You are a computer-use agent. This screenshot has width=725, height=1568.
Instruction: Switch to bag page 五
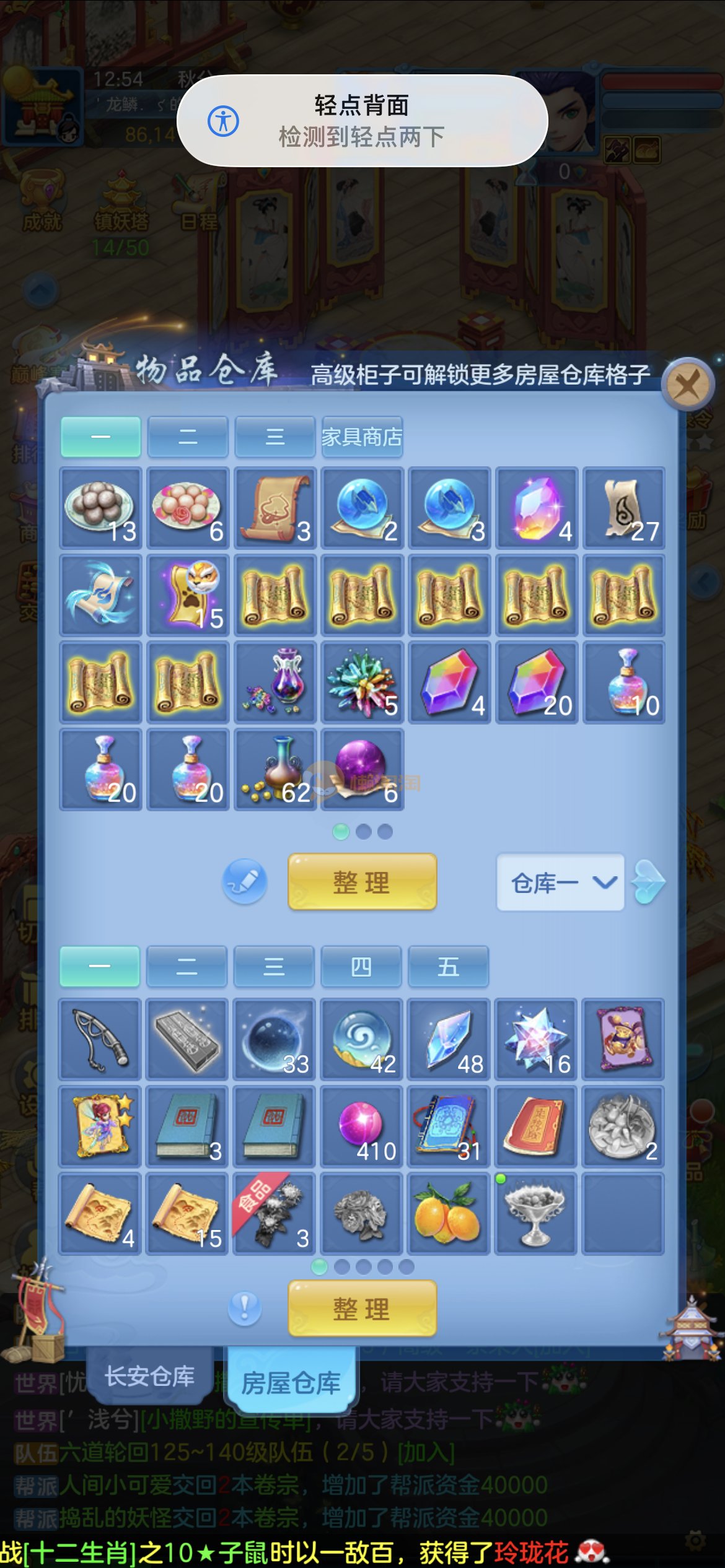click(x=448, y=967)
